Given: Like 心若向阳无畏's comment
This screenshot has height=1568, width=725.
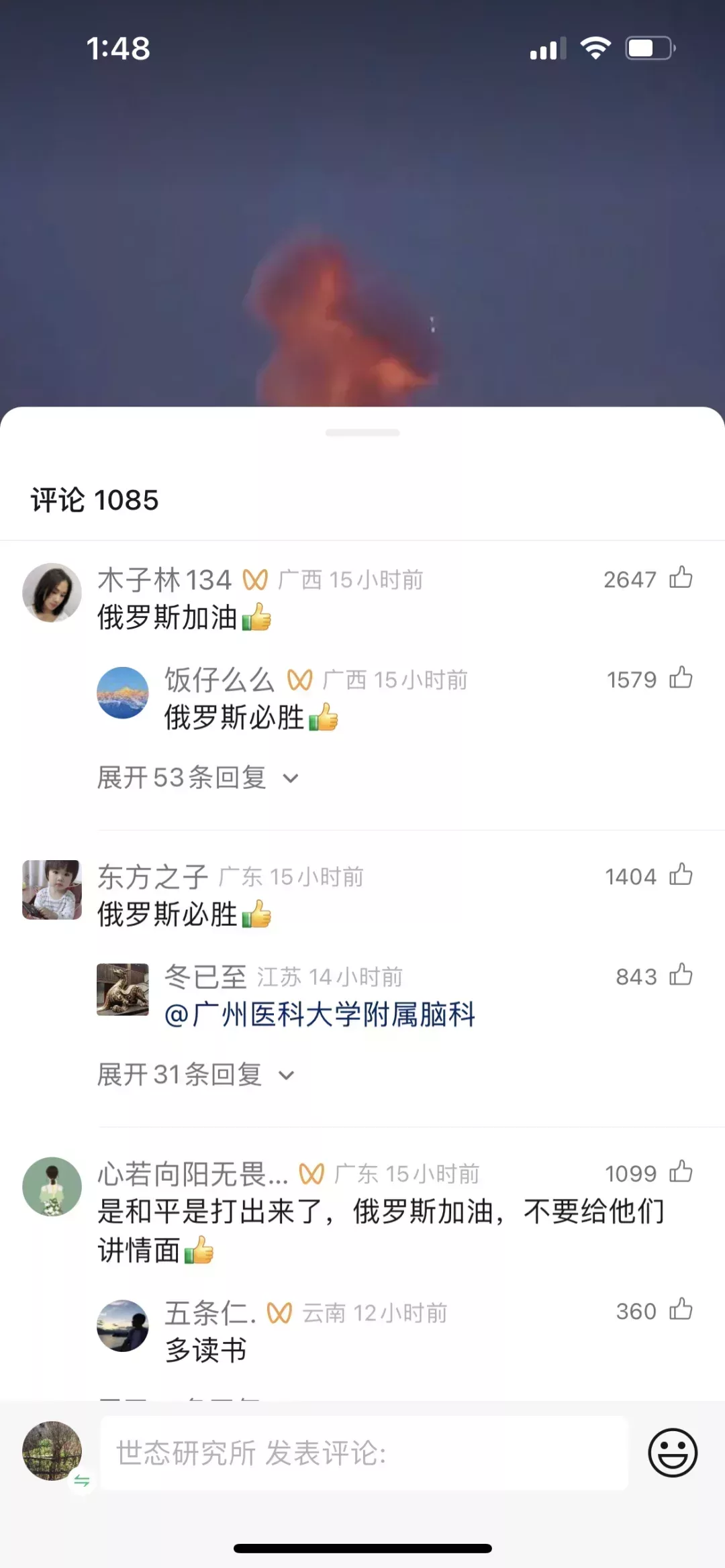Looking at the screenshot, I should (x=680, y=1172).
